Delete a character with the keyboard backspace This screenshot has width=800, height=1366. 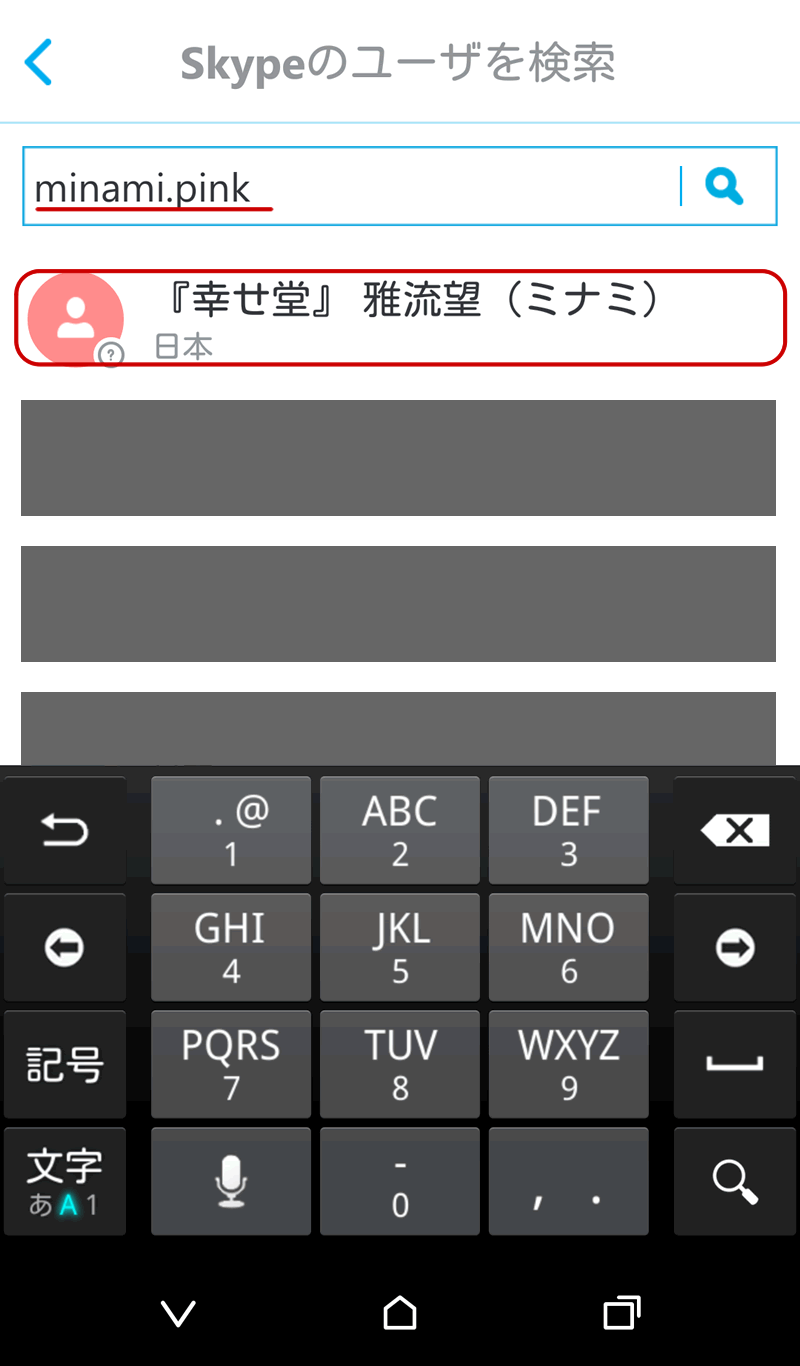tap(735, 830)
